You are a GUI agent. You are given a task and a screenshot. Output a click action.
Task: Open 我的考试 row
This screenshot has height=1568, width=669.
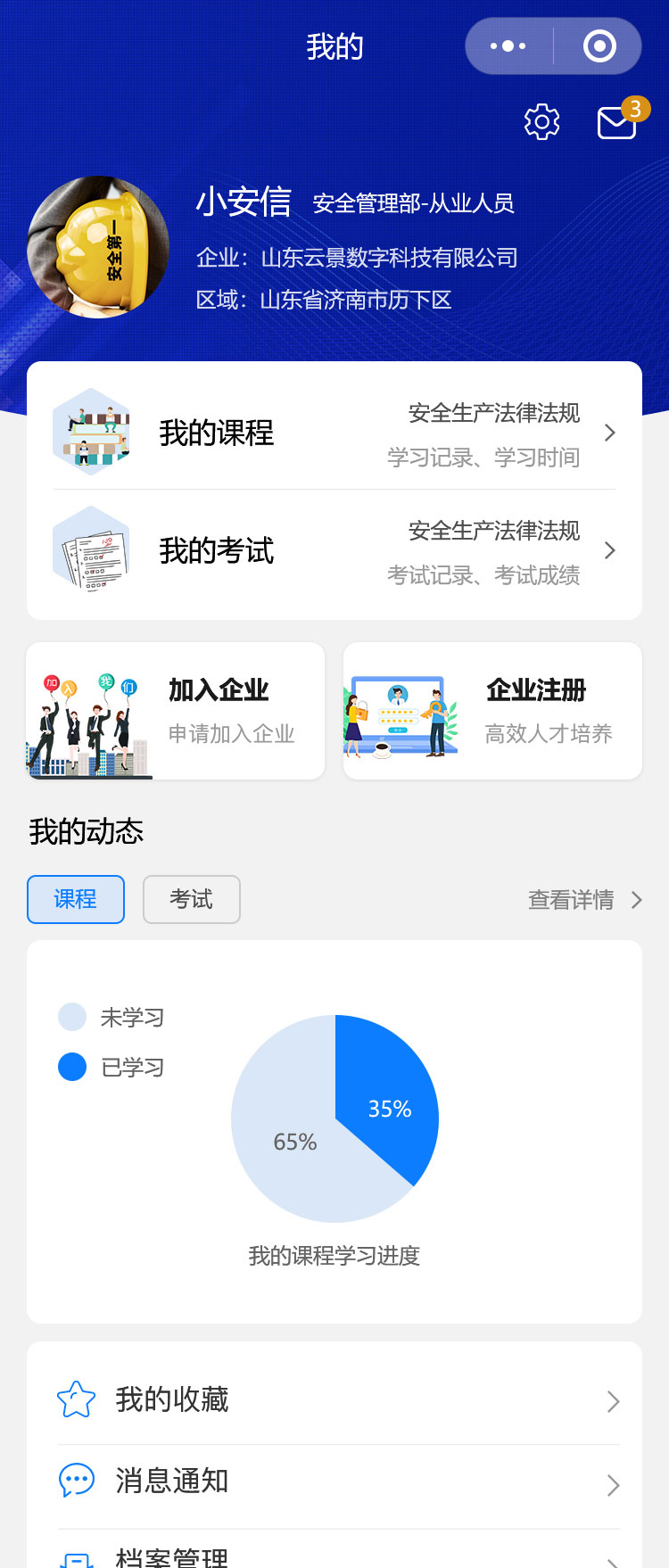tap(334, 551)
